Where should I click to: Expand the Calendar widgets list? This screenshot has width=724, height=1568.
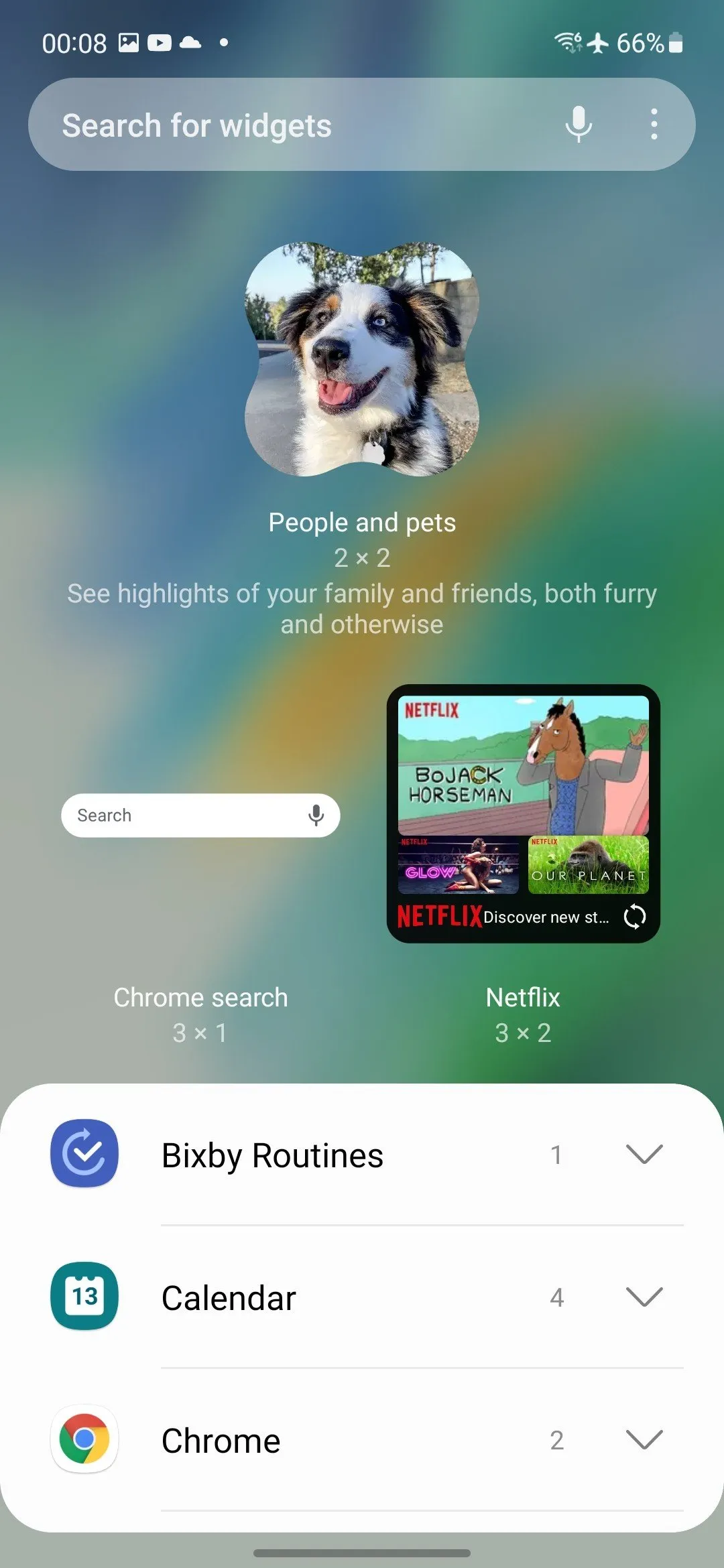644,1297
